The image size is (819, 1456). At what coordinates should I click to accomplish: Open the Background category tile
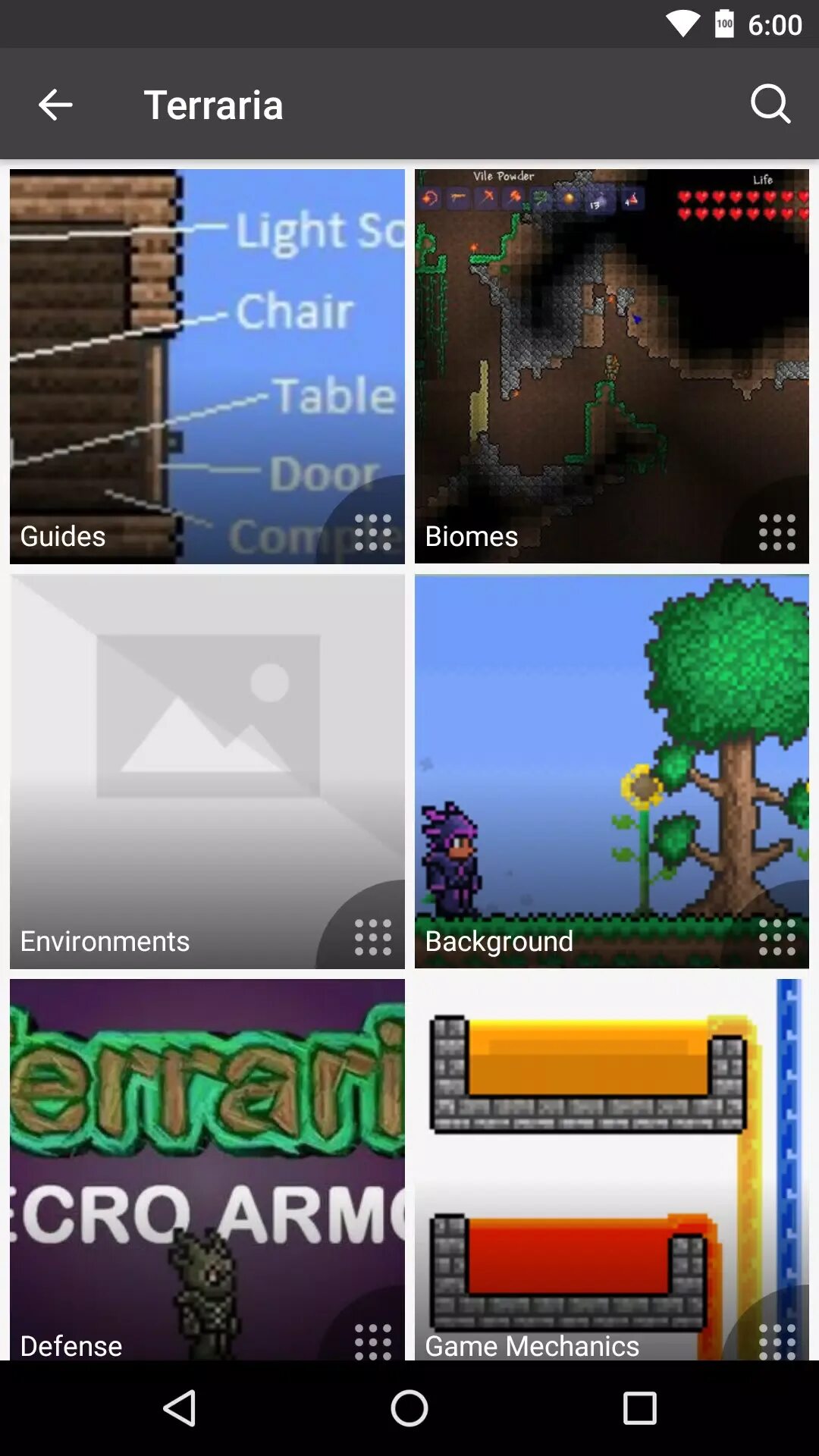click(x=612, y=771)
